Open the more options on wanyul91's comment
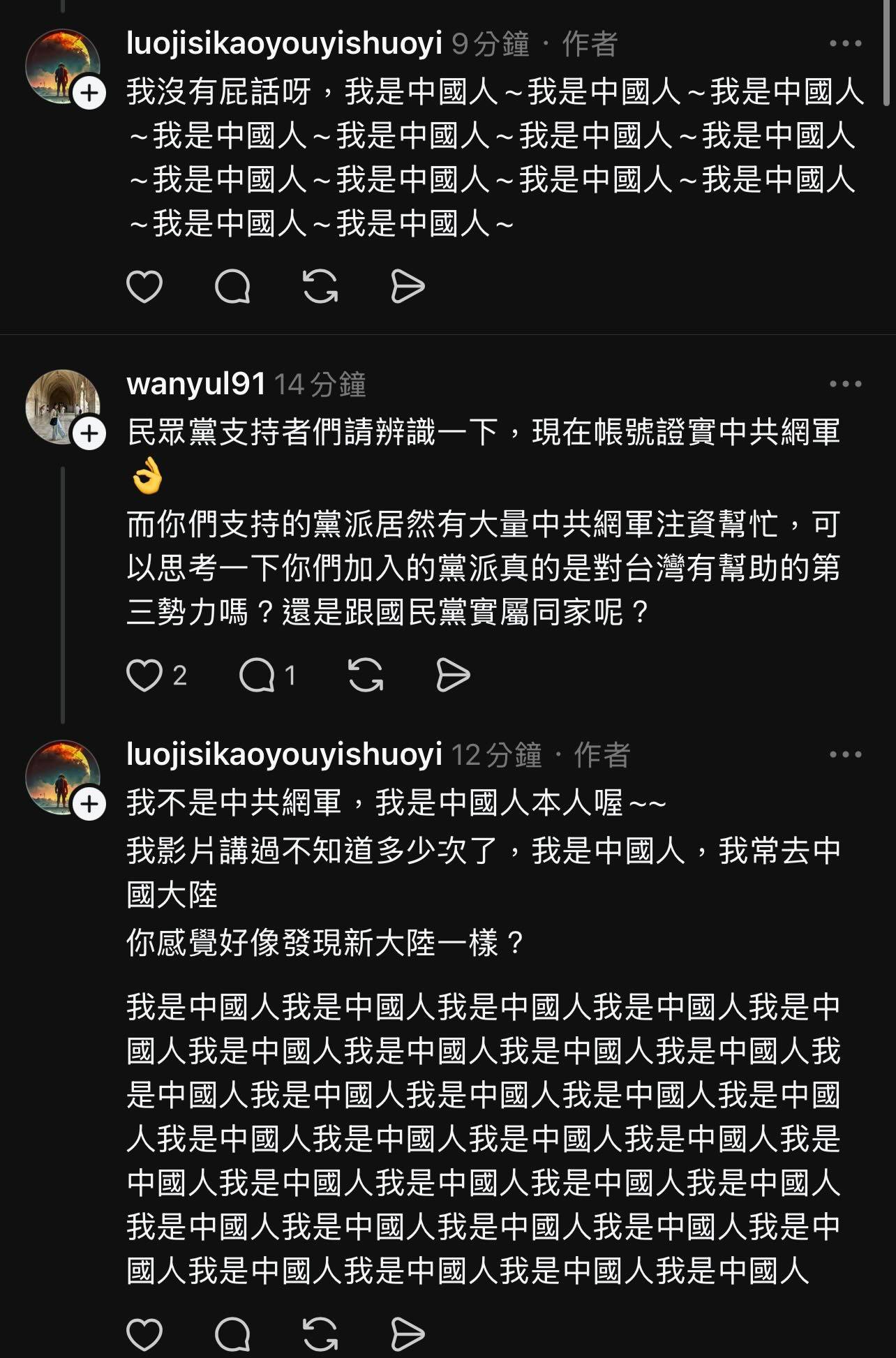This screenshot has height=1358, width=896. coord(845,384)
